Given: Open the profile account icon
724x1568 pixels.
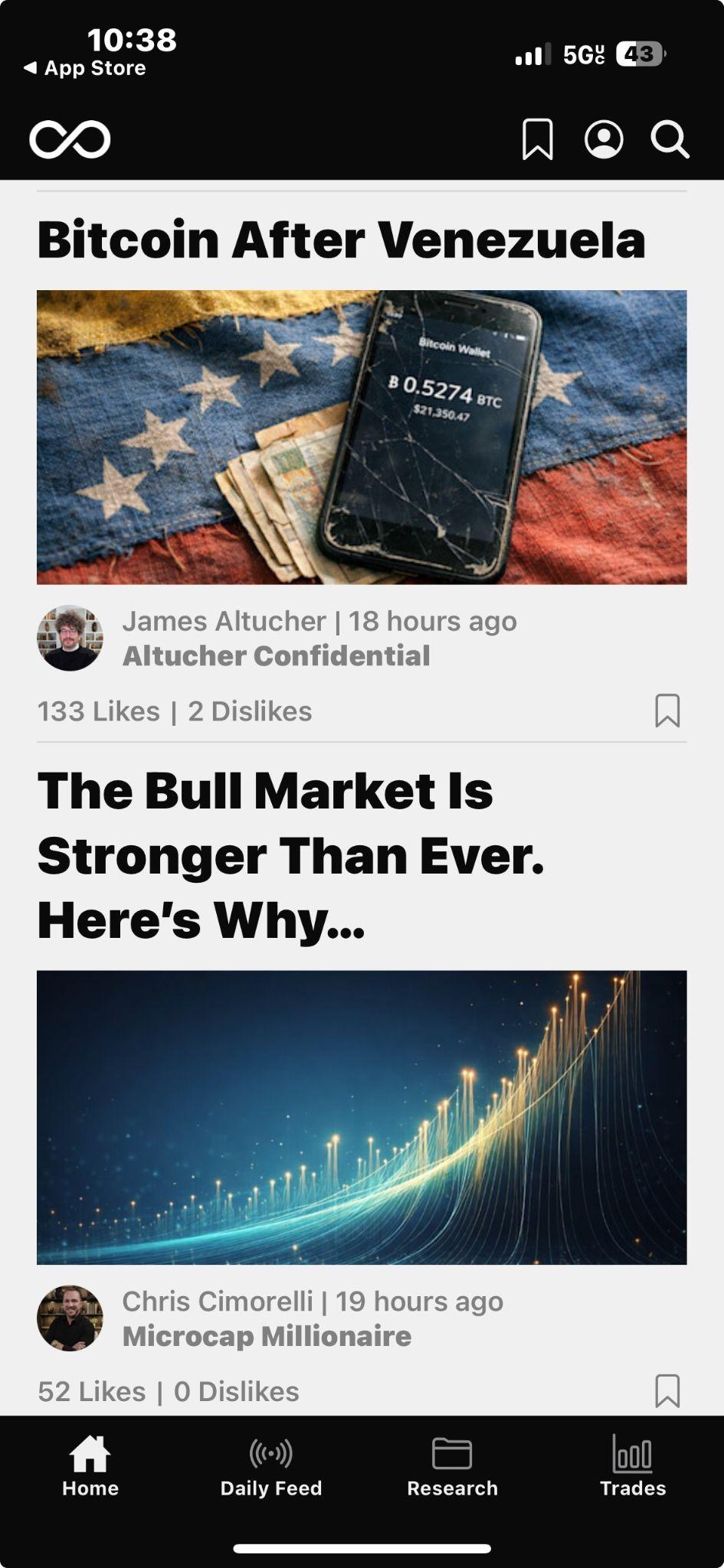Looking at the screenshot, I should 604,139.
